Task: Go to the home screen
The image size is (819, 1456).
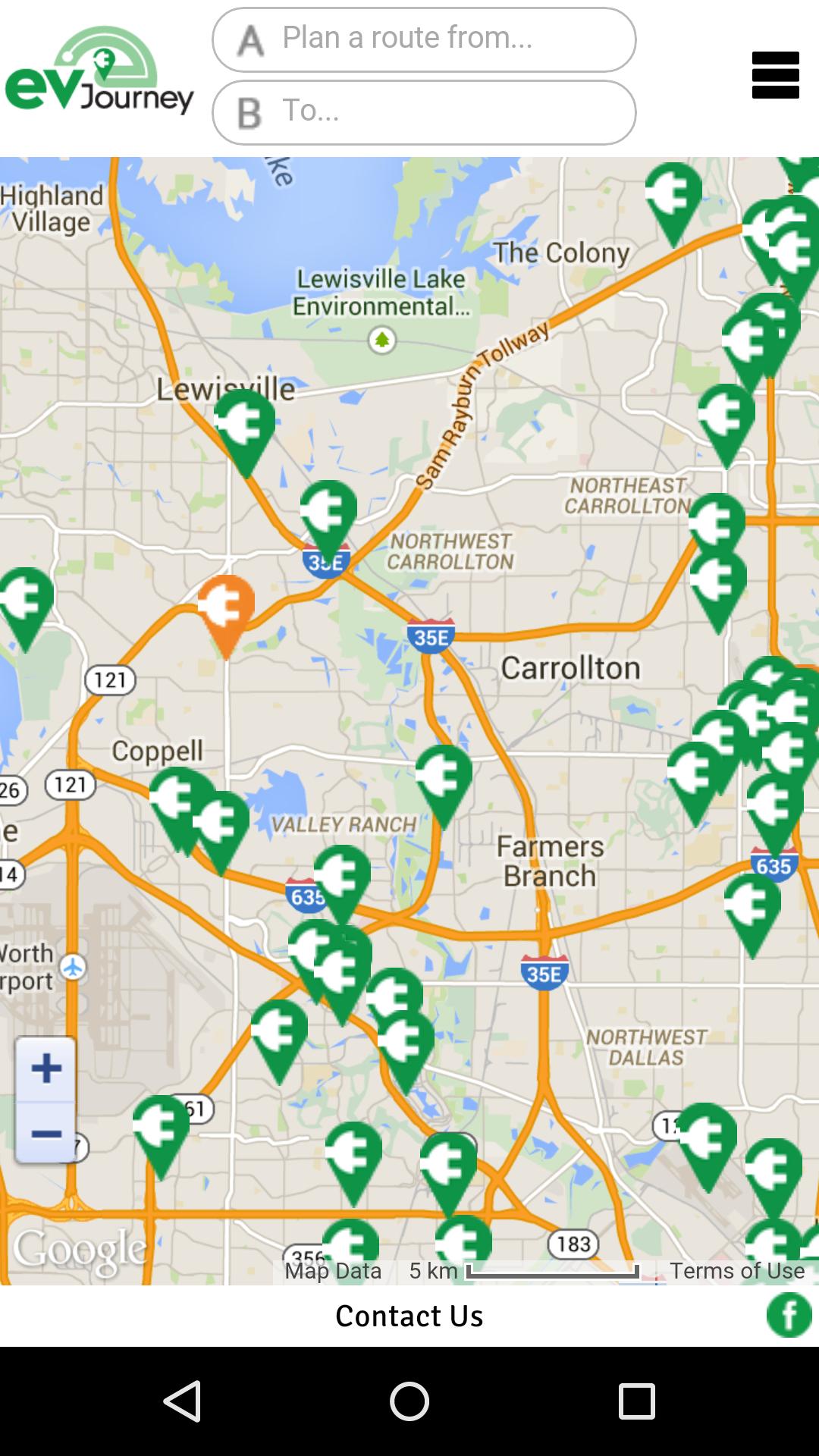Action: click(x=409, y=1401)
